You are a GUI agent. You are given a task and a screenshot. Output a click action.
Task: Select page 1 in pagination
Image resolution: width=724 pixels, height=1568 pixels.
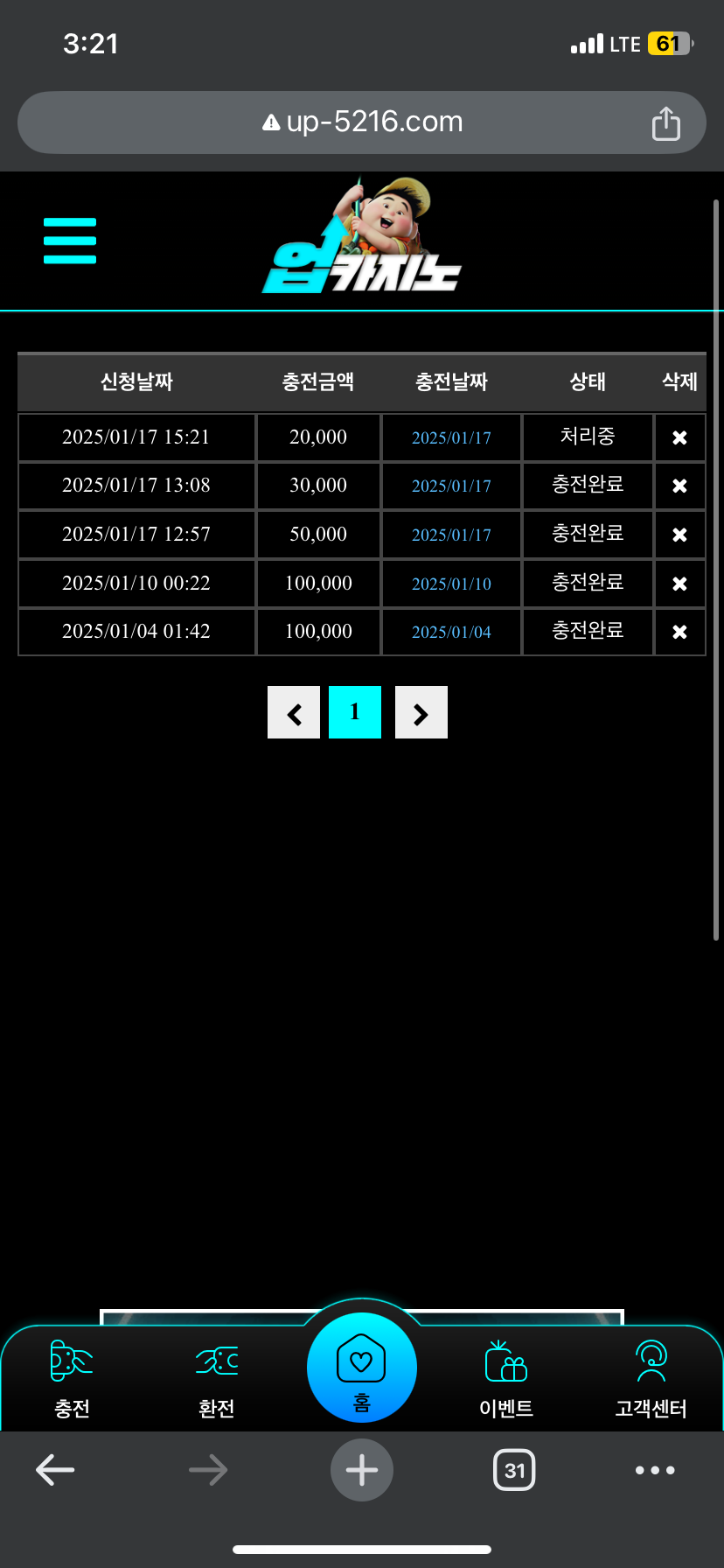pos(355,712)
